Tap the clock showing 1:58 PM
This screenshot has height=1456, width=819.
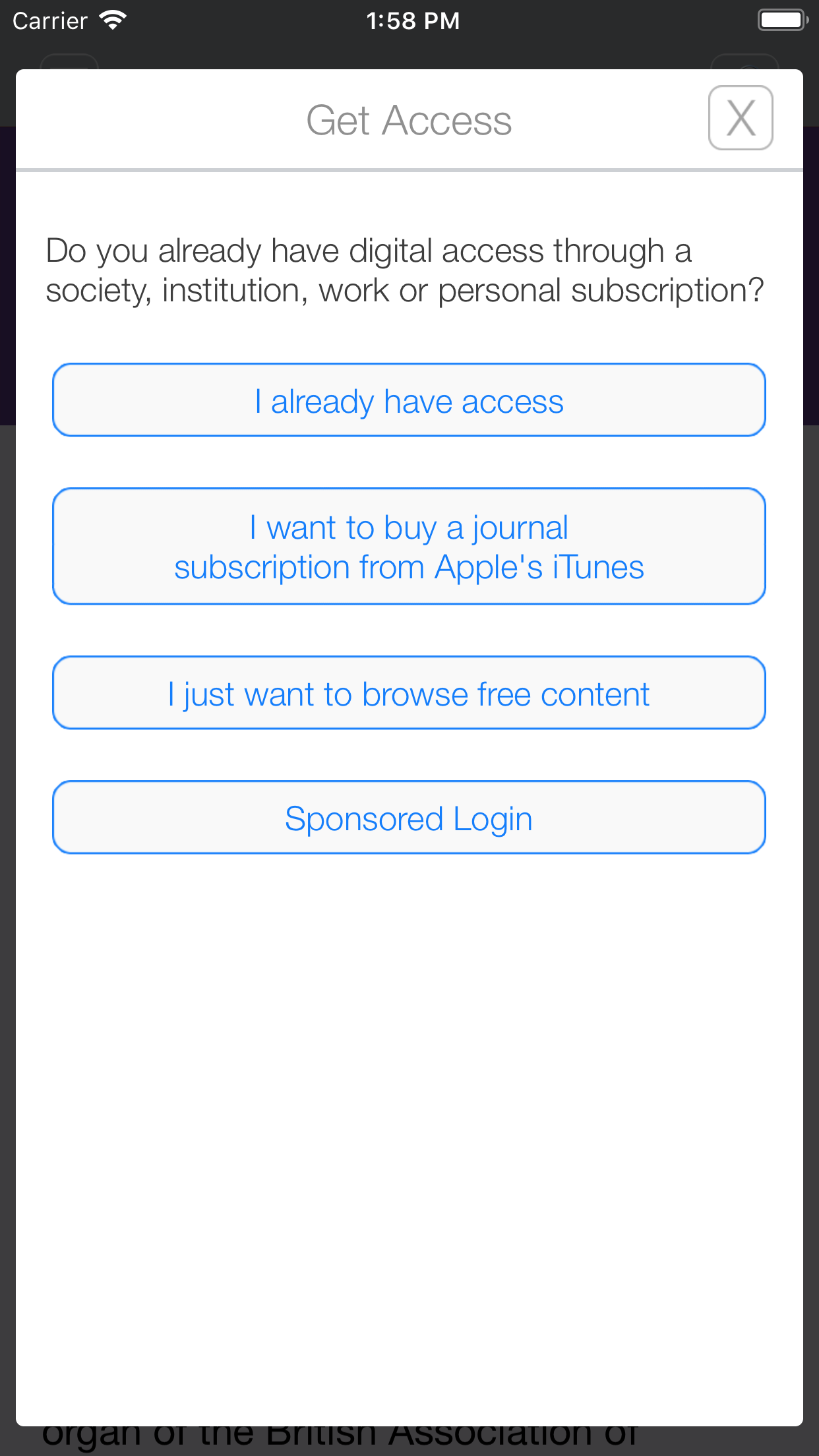tap(413, 20)
